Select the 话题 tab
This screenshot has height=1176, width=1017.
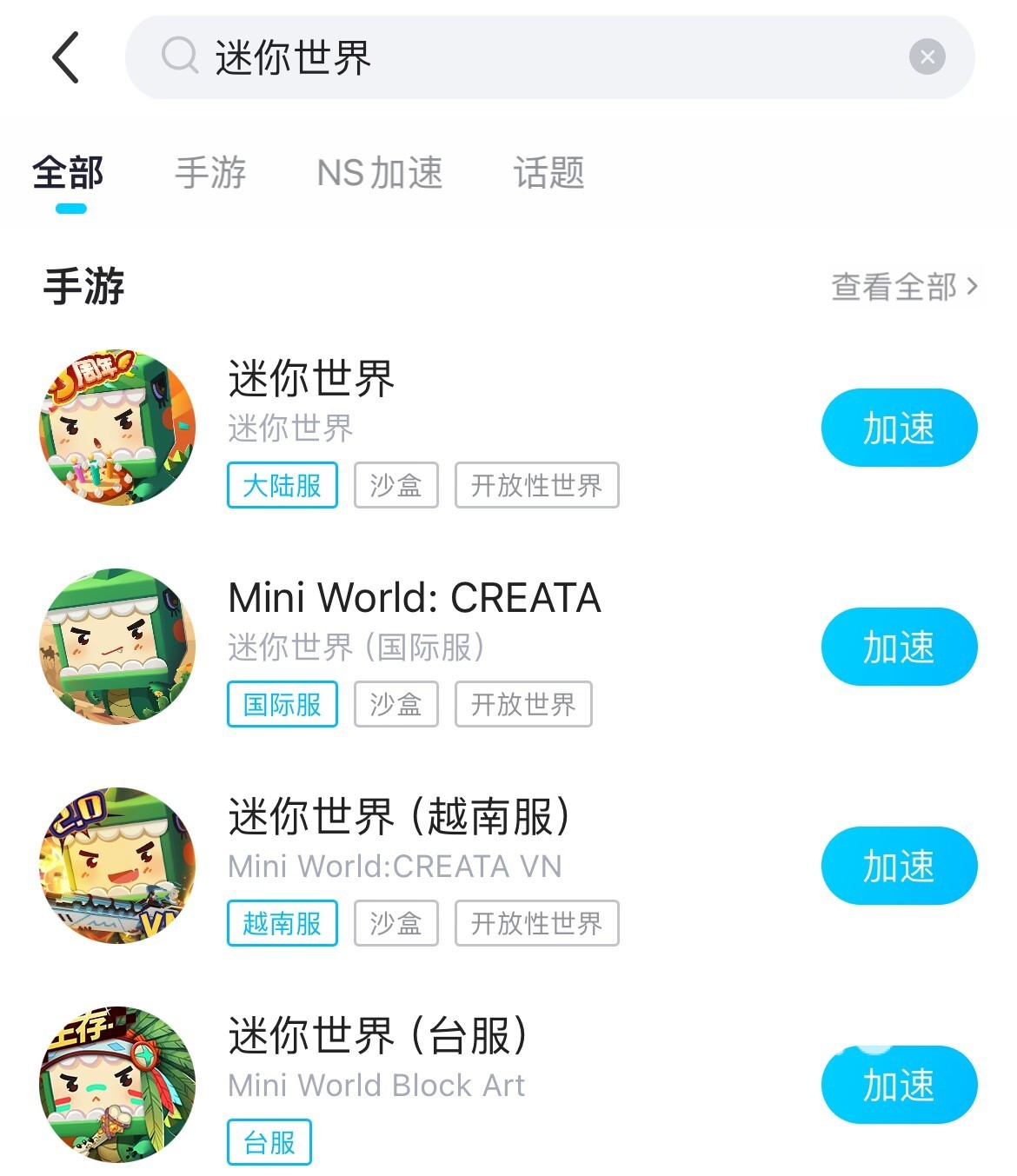(548, 173)
